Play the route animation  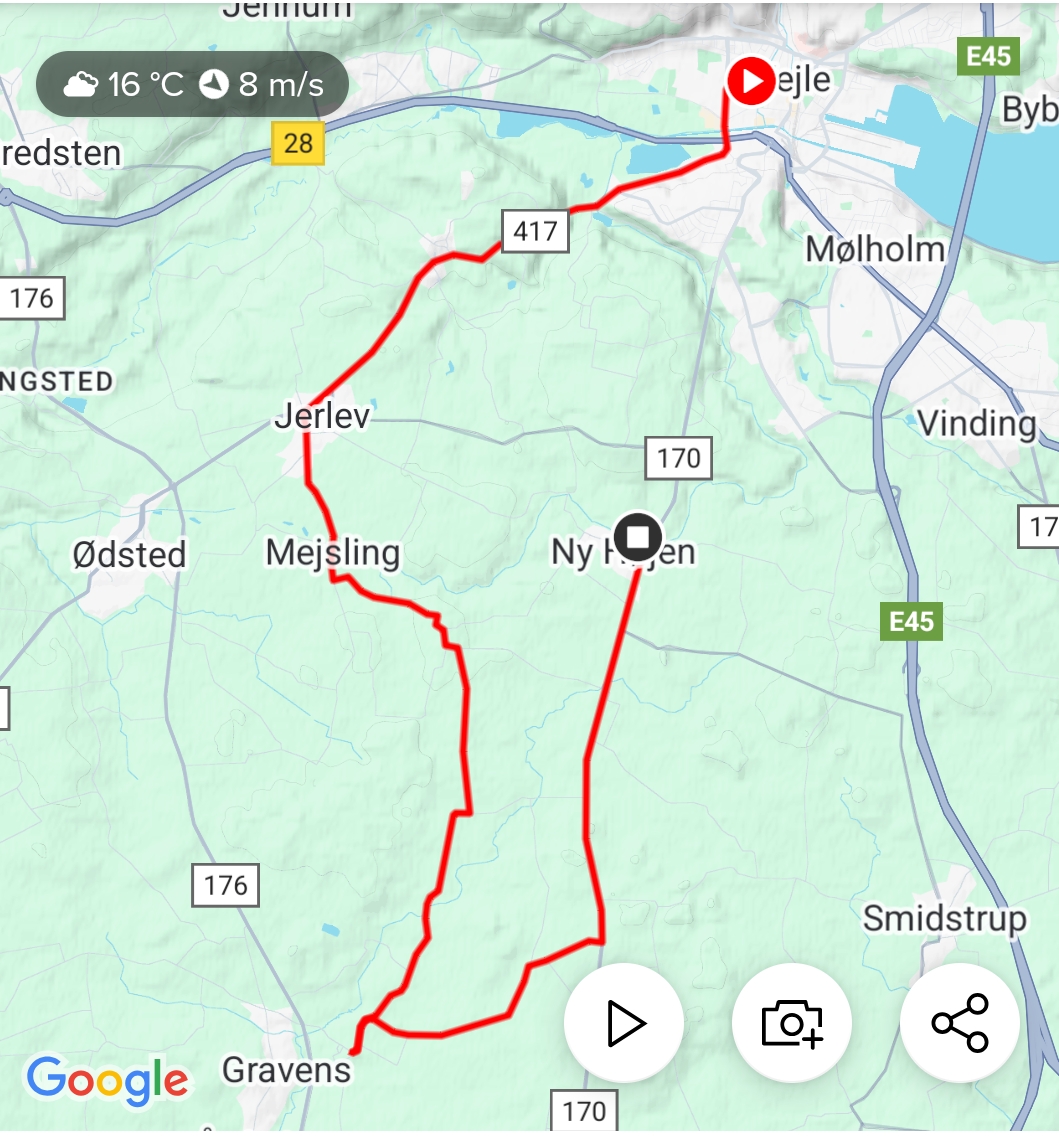(624, 1023)
